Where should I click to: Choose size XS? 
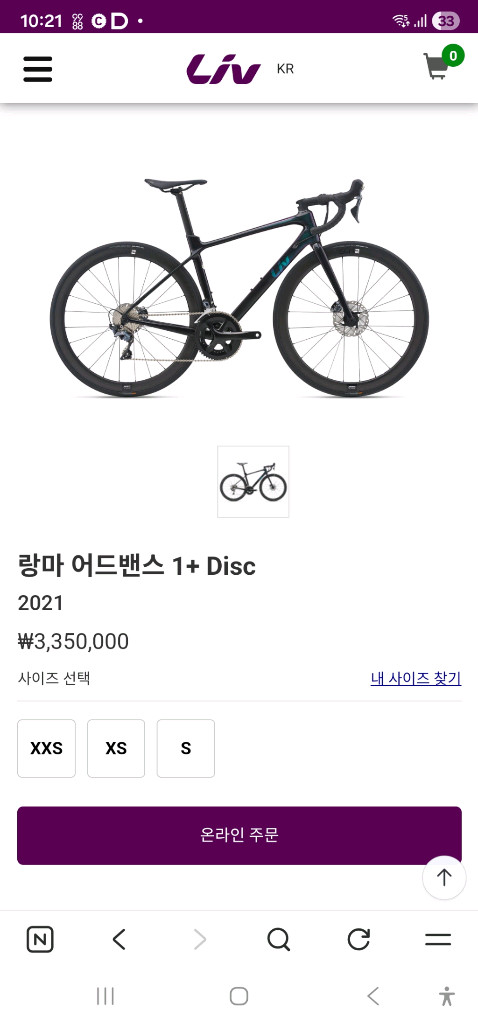click(116, 748)
